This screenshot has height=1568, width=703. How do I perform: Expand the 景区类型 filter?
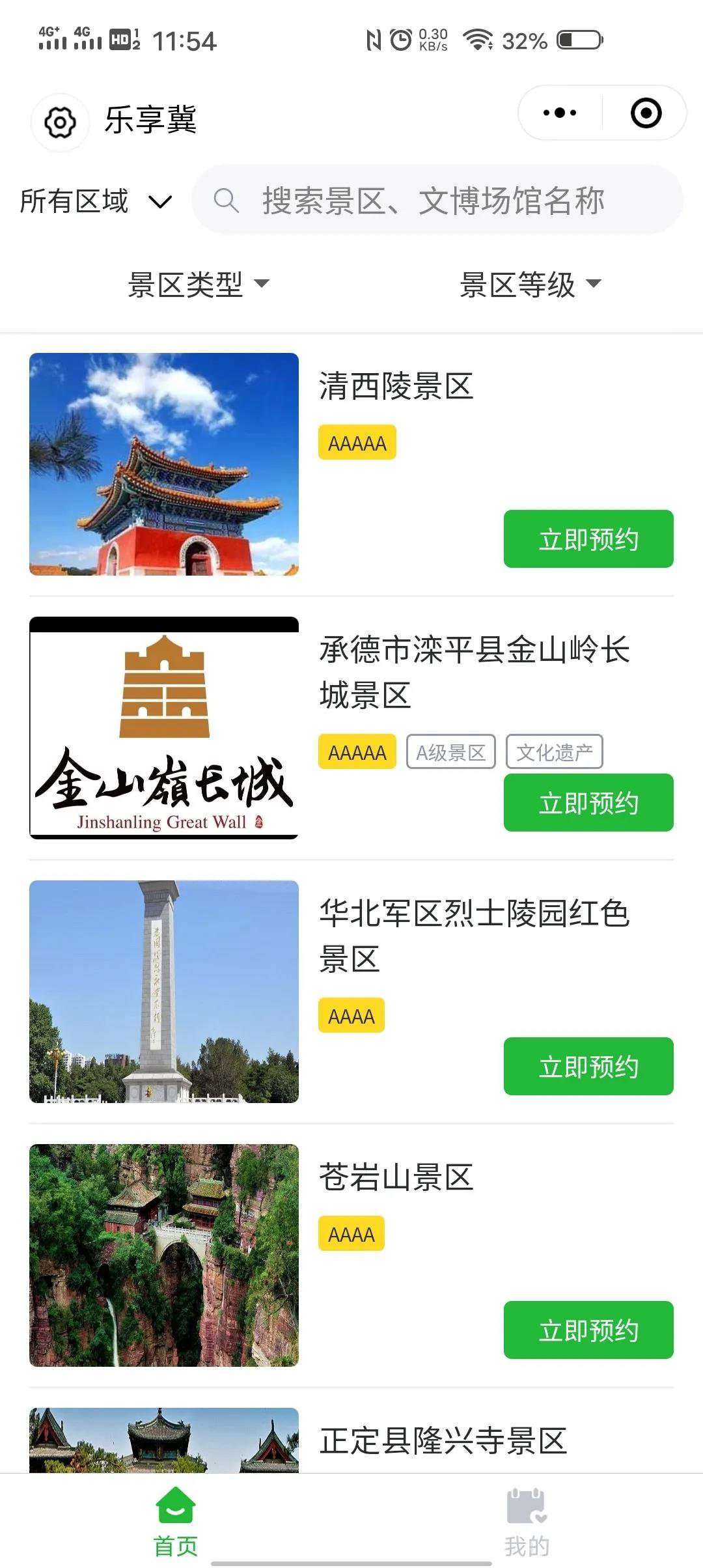[x=199, y=285]
